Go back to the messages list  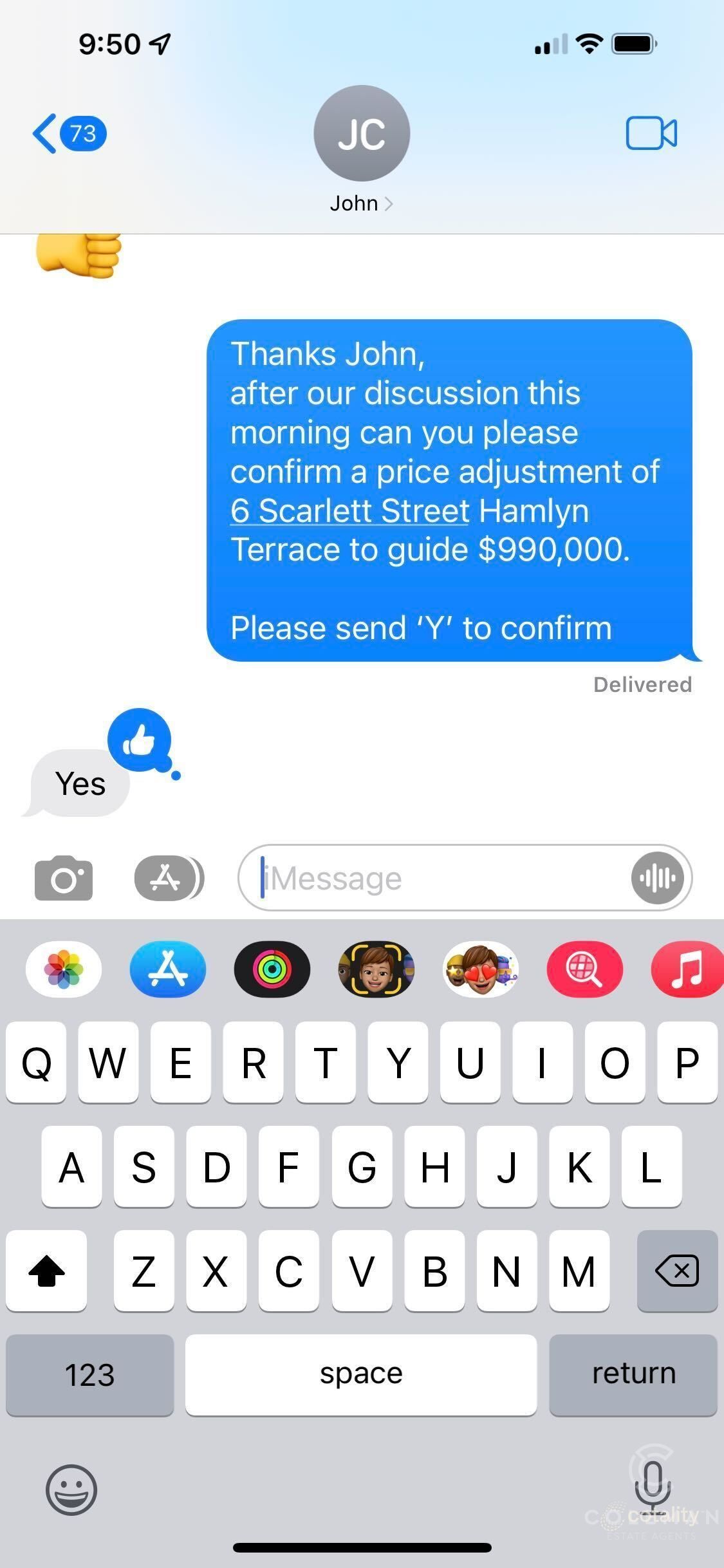tap(68, 134)
